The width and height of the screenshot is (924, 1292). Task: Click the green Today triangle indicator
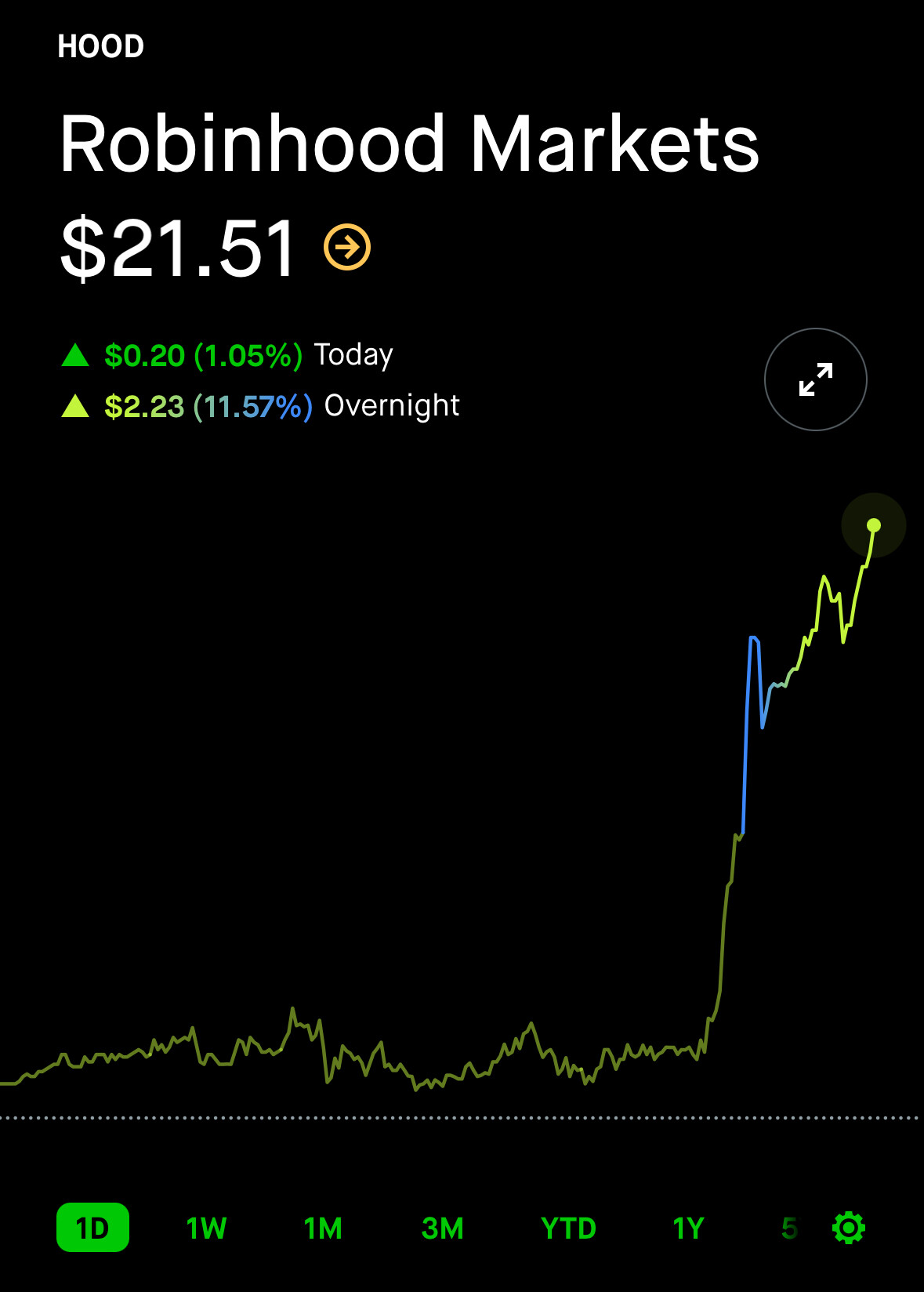76,354
